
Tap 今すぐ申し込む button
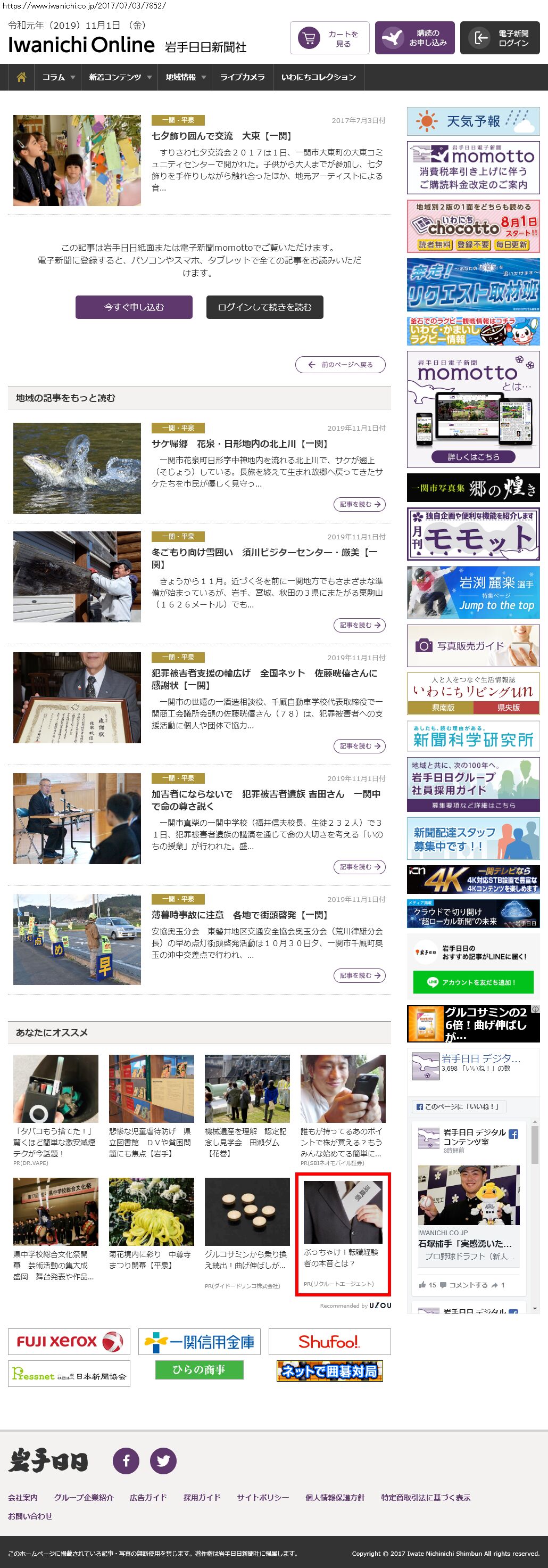(134, 307)
